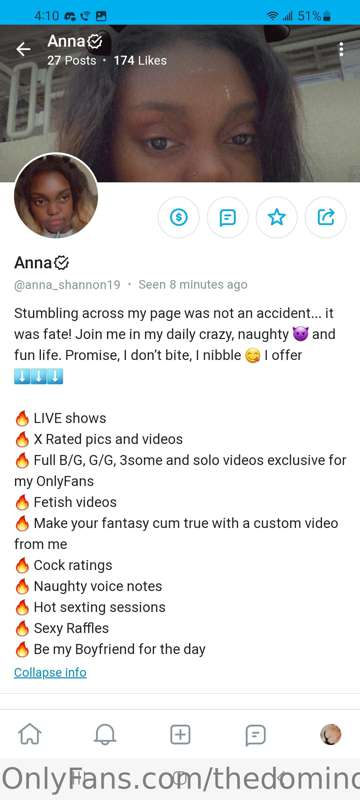The width and height of the screenshot is (360, 800).
Task: Message Anna using the chat icon
Action: (227, 218)
